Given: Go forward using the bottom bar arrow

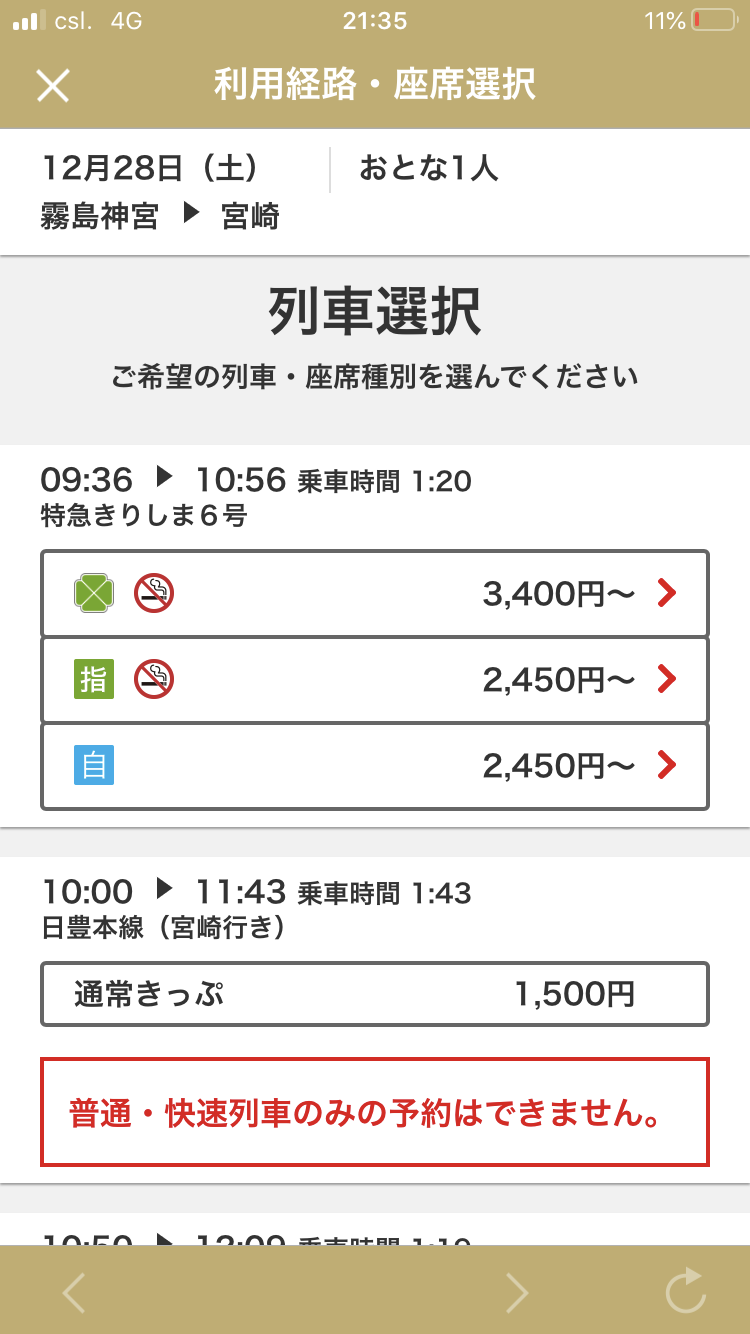Looking at the screenshot, I should coord(517,1292).
